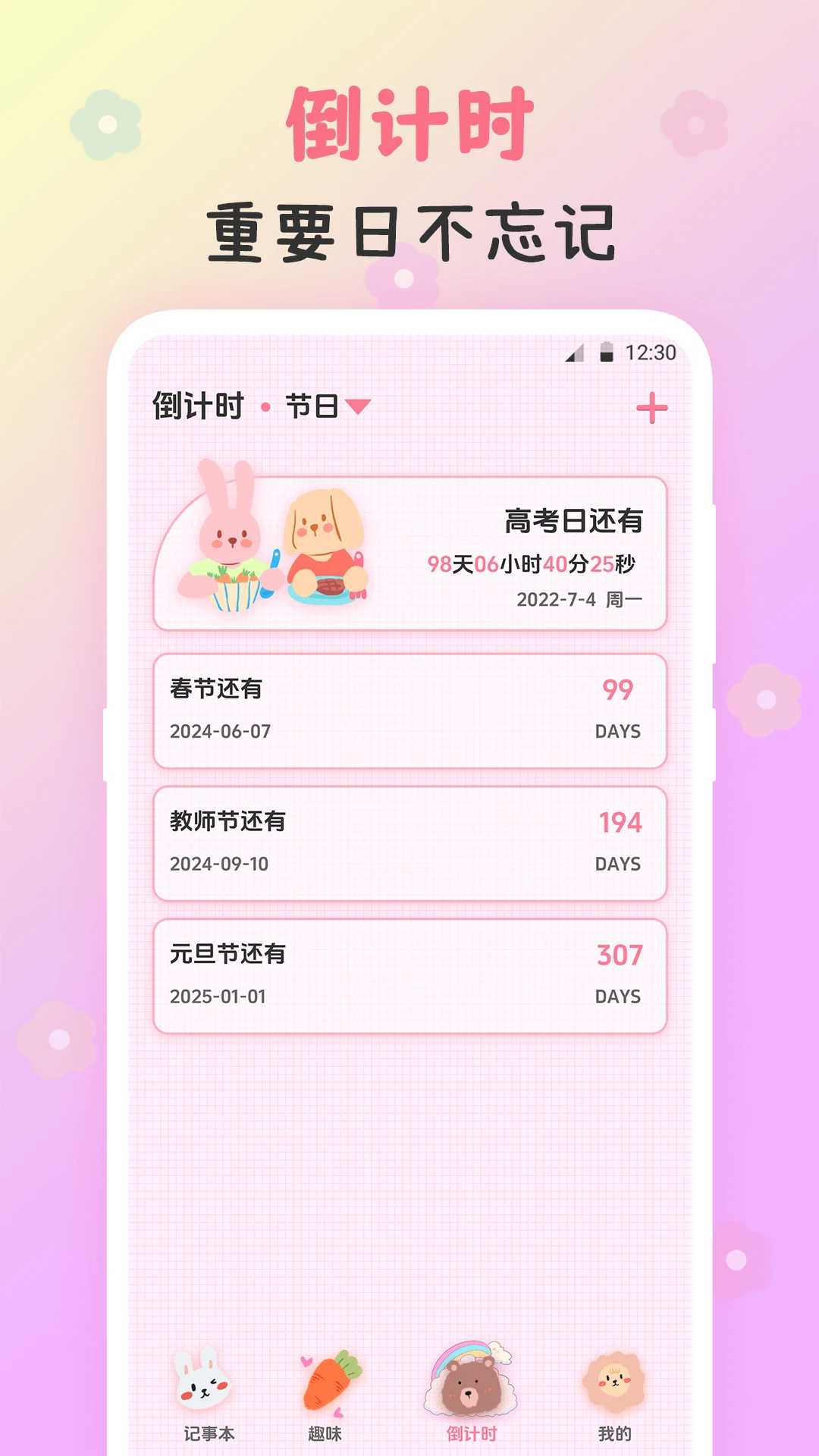Screen dimensions: 819x1456
Task: Collapse the festival filter selector in the header
Action: click(x=334, y=406)
